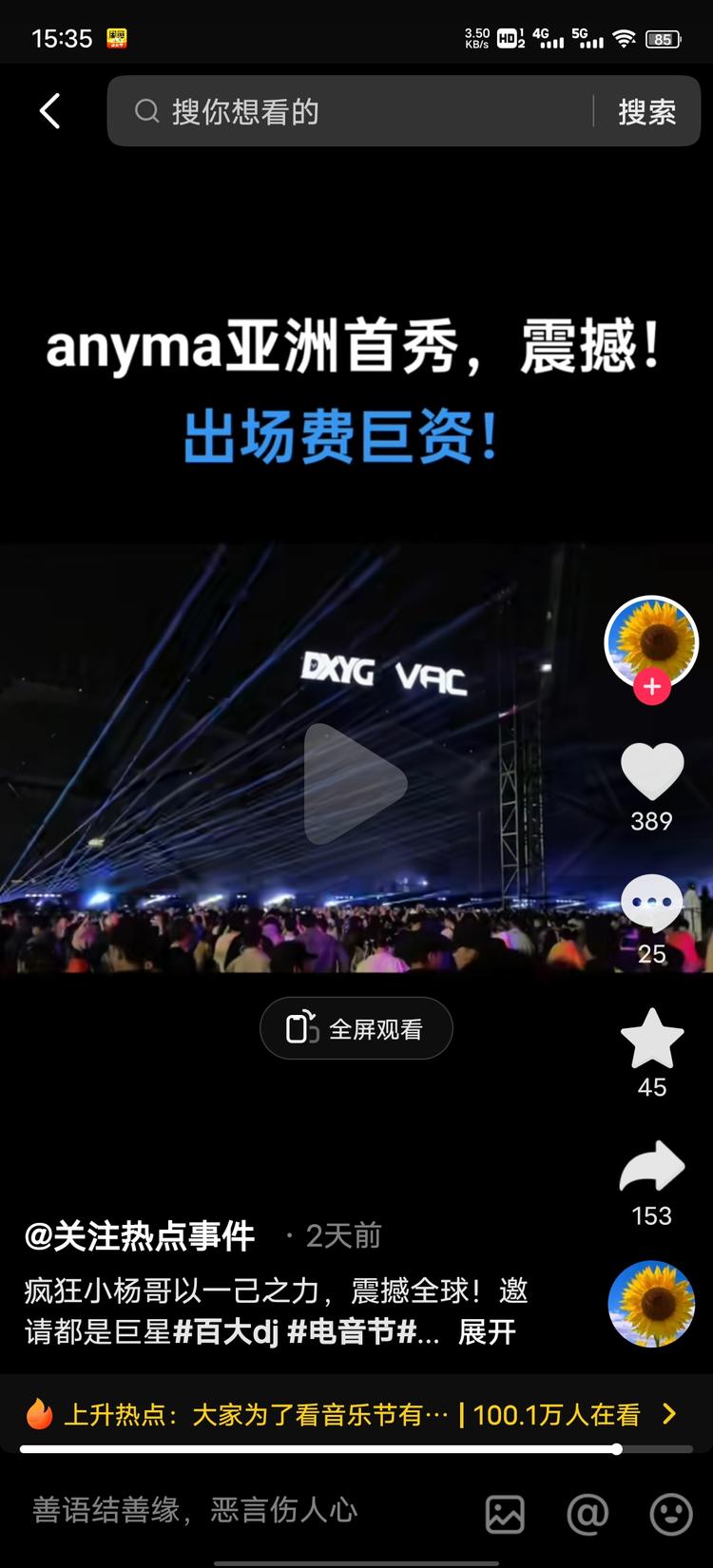
Task: Open the profile of @关注热点事件
Action: pyautogui.click(x=140, y=1235)
